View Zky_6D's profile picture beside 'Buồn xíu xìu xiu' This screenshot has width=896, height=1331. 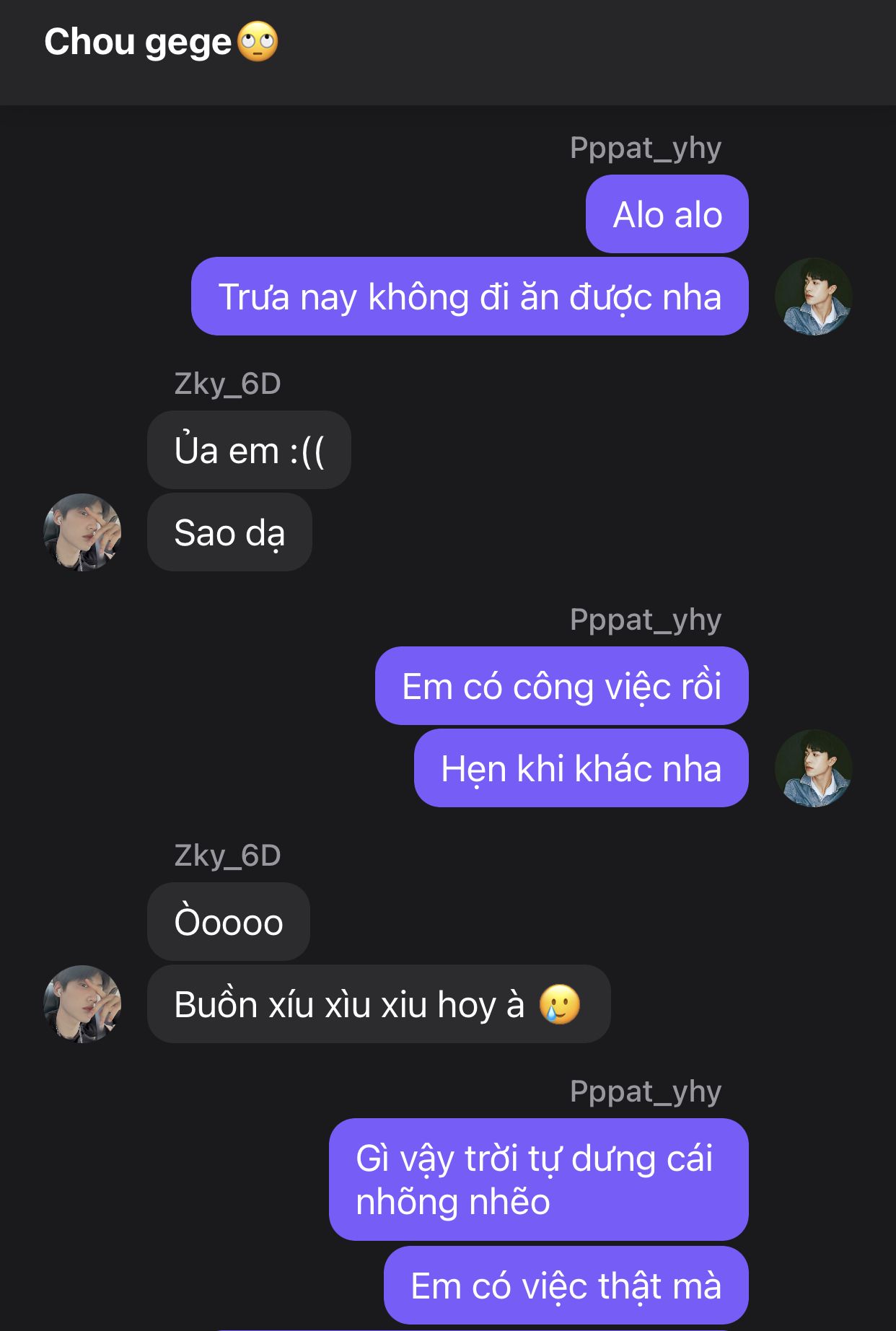click(x=82, y=1004)
